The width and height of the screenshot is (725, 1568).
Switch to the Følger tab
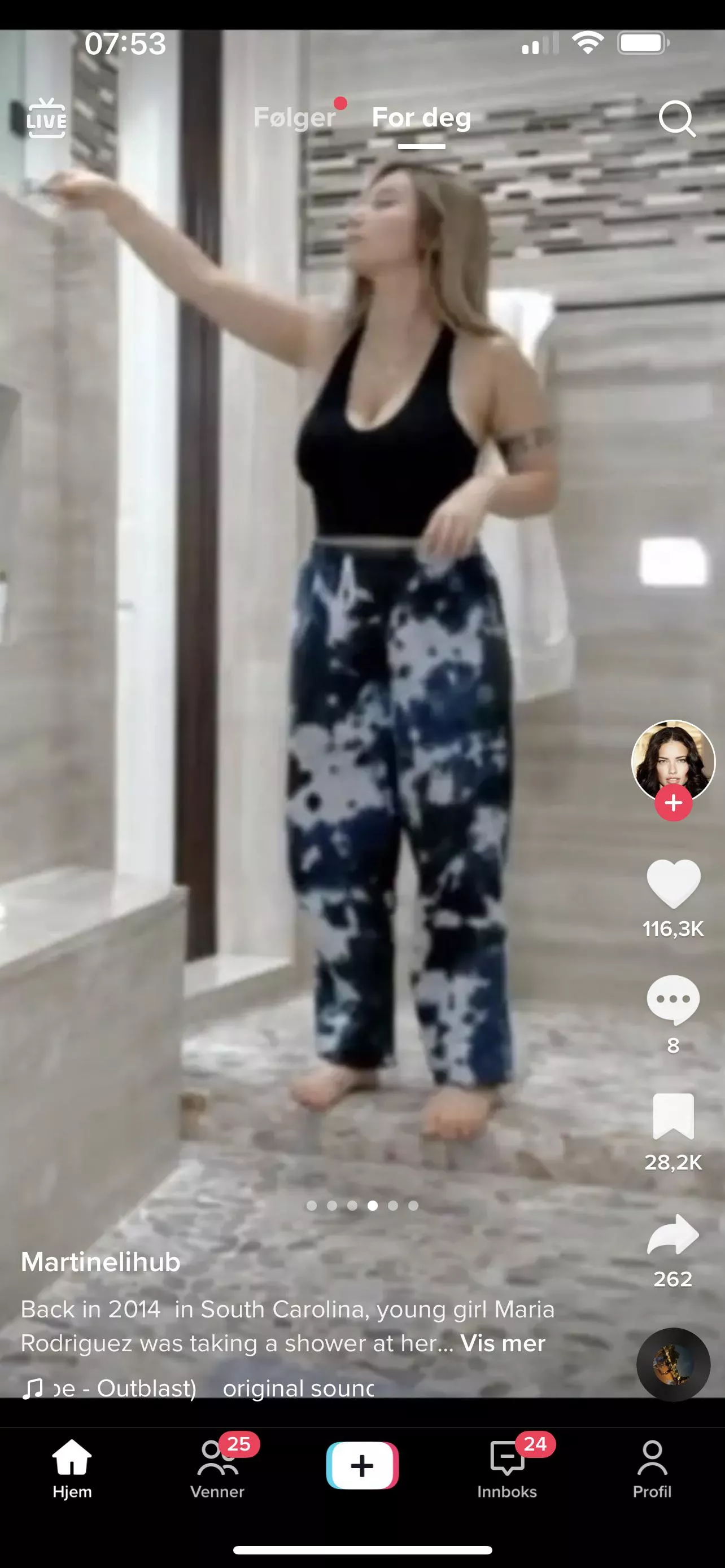(x=295, y=117)
